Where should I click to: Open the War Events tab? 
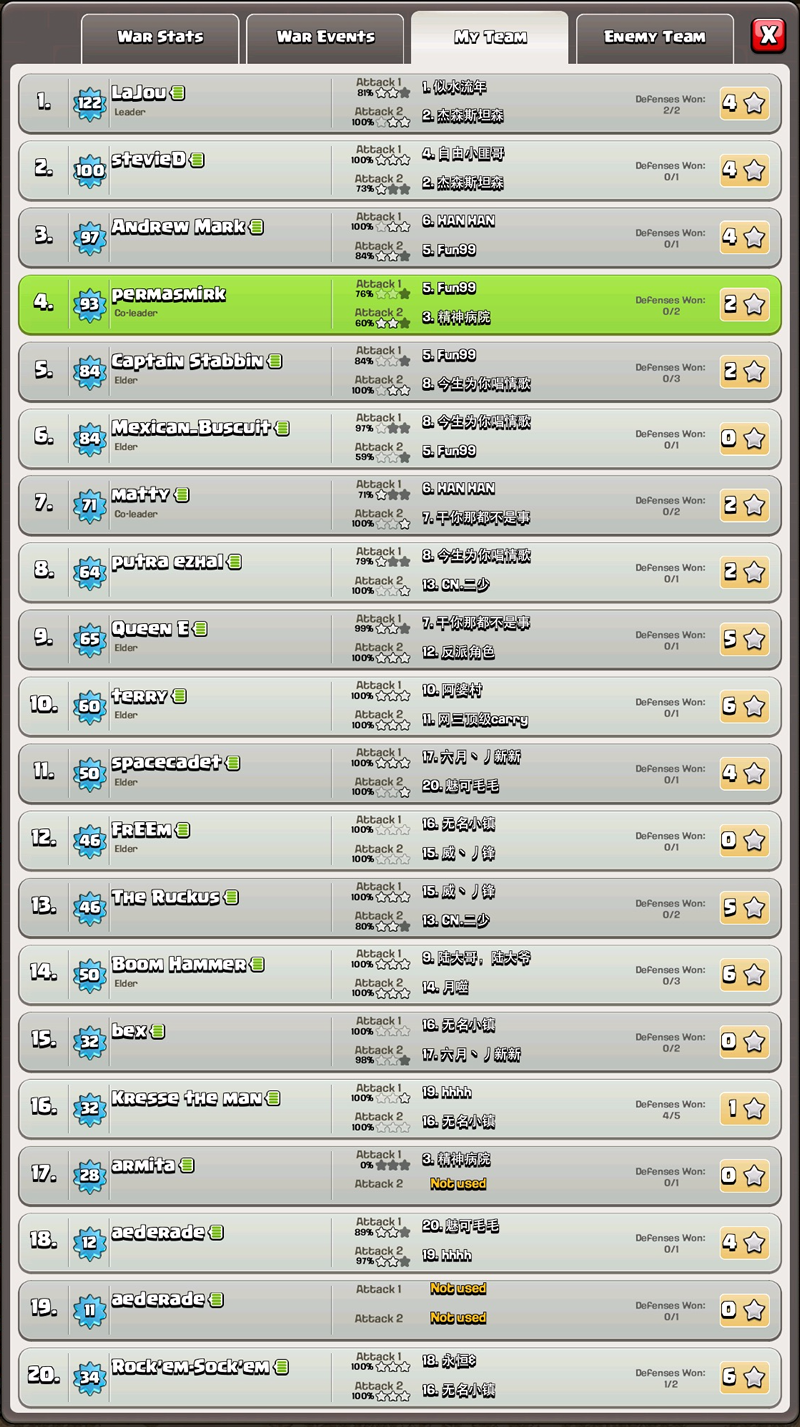(x=325, y=38)
